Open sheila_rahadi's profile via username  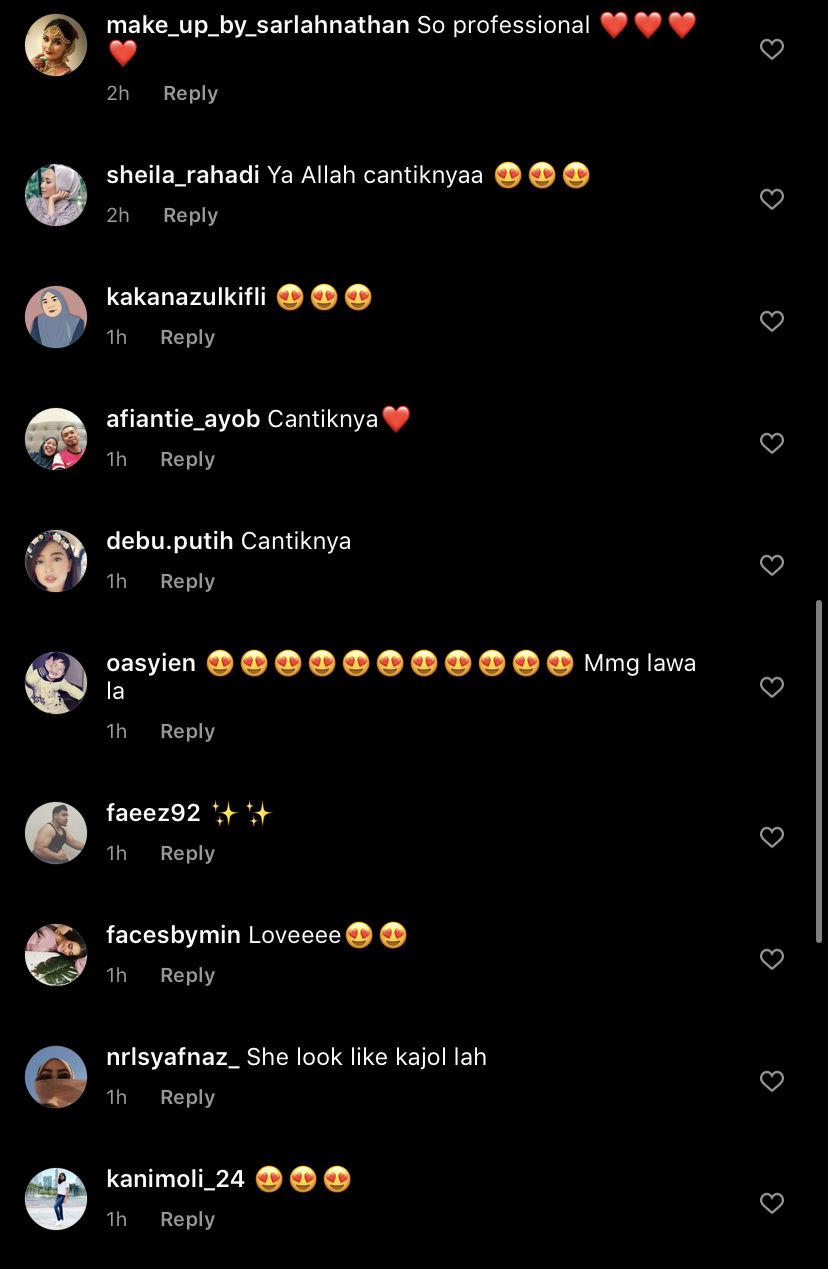point(182,175)
